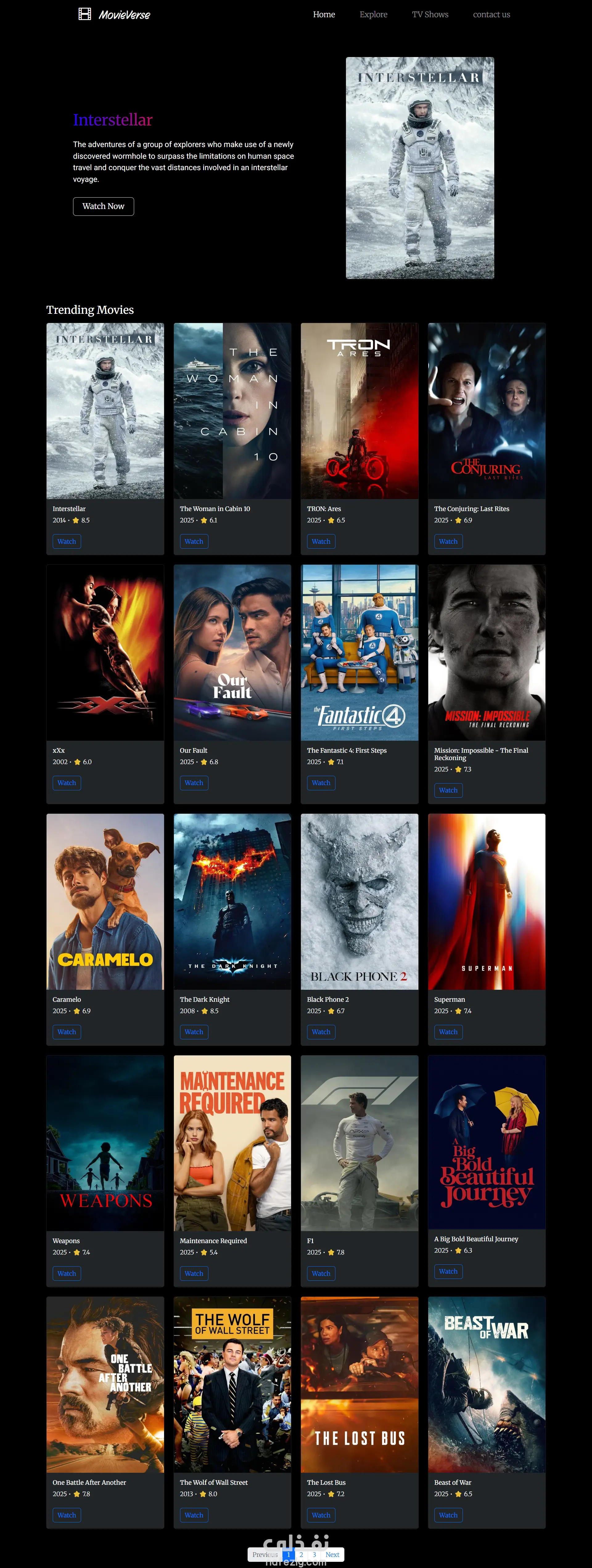
Task: Tap Watch under The Dark Knight
Action: coord(194,1032)
